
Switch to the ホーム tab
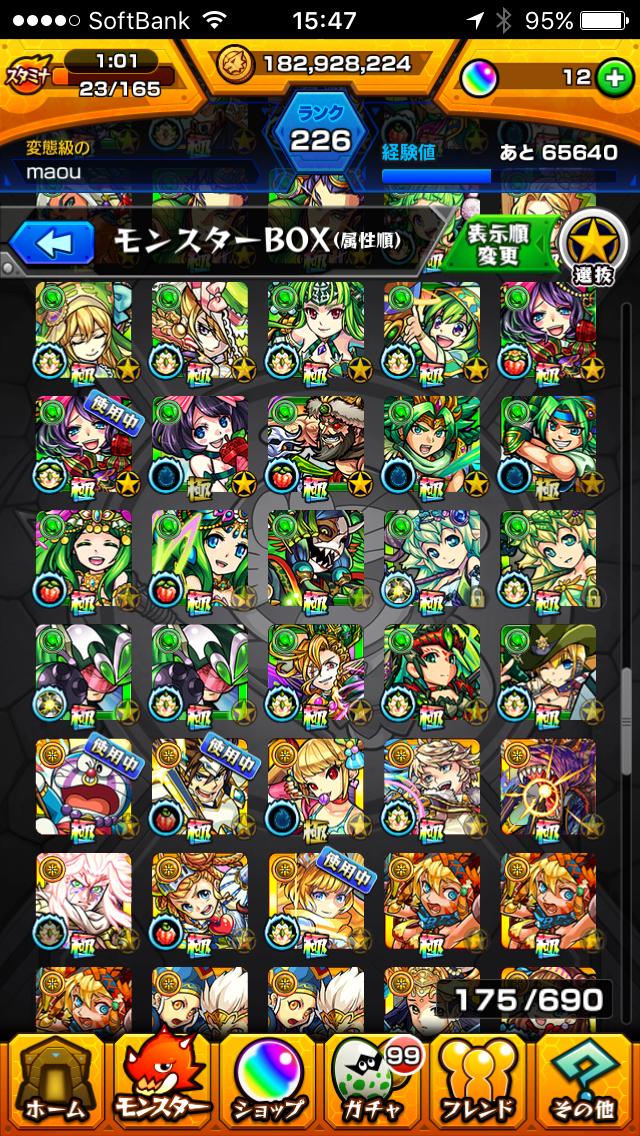pyautogui.click(x=54, y=1083)
